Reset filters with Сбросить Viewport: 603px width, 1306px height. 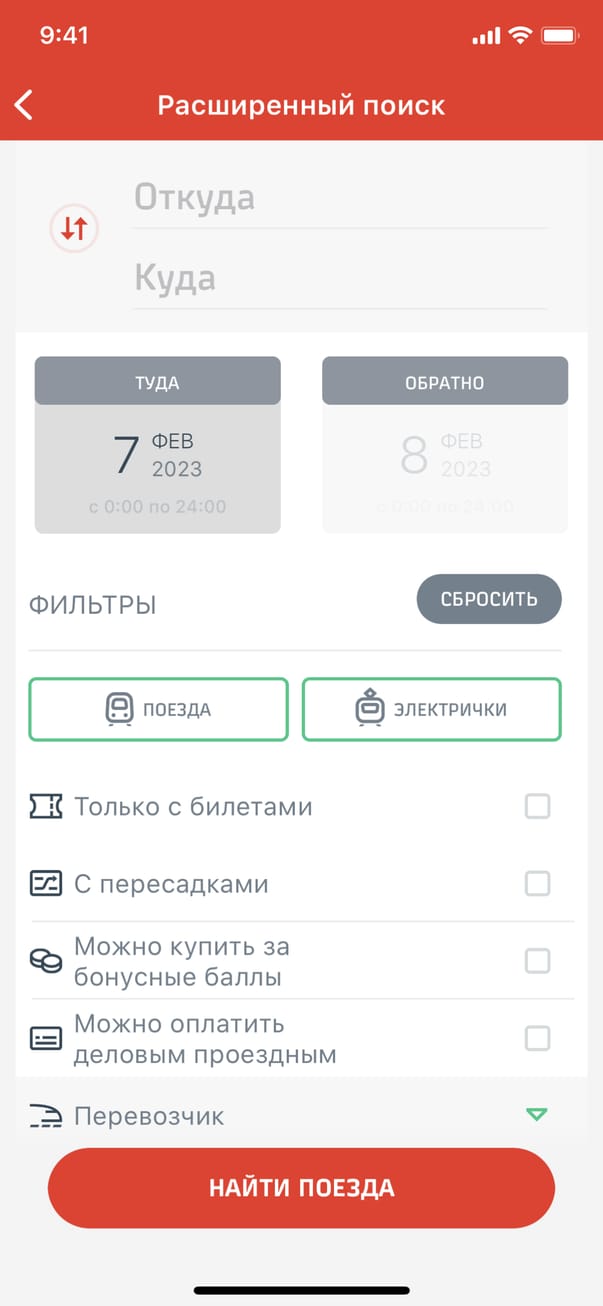coord(489,599)
